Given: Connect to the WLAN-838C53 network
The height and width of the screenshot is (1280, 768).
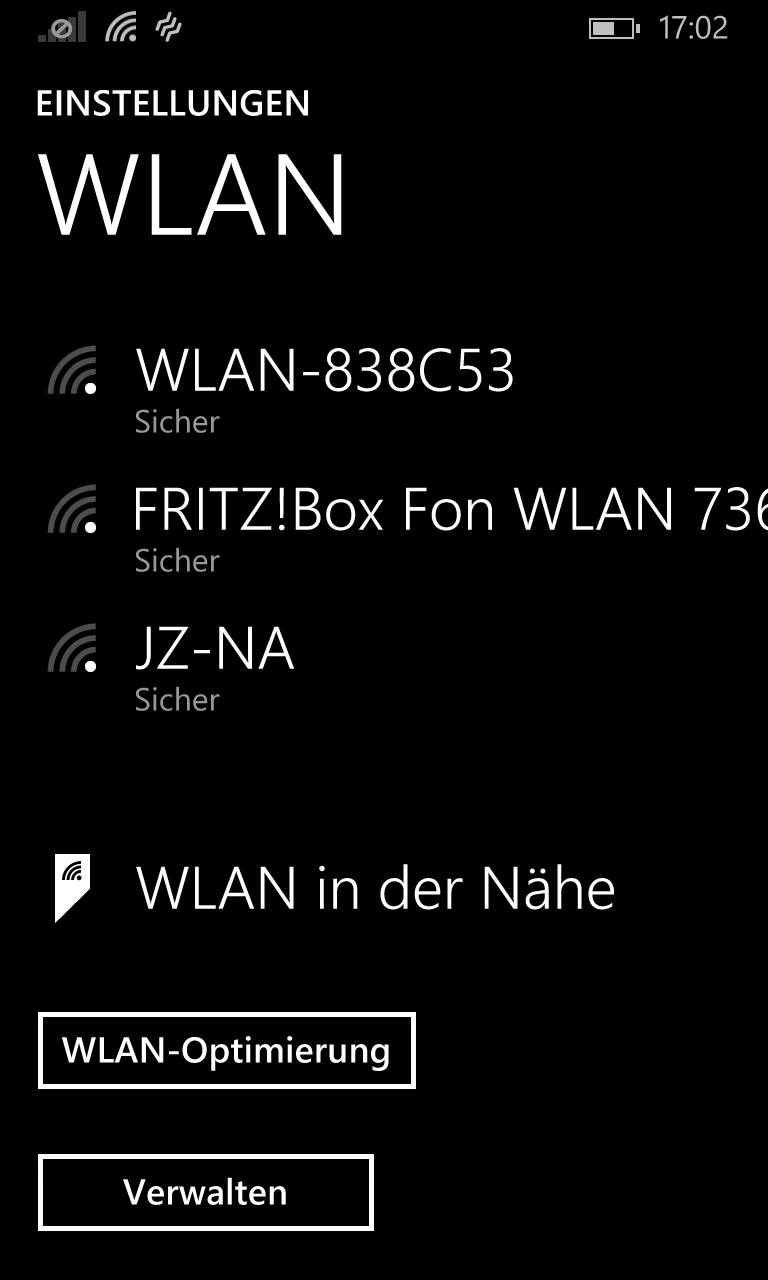Looking at the screenshot, I should pyautogui.click(x=384, y=388).
